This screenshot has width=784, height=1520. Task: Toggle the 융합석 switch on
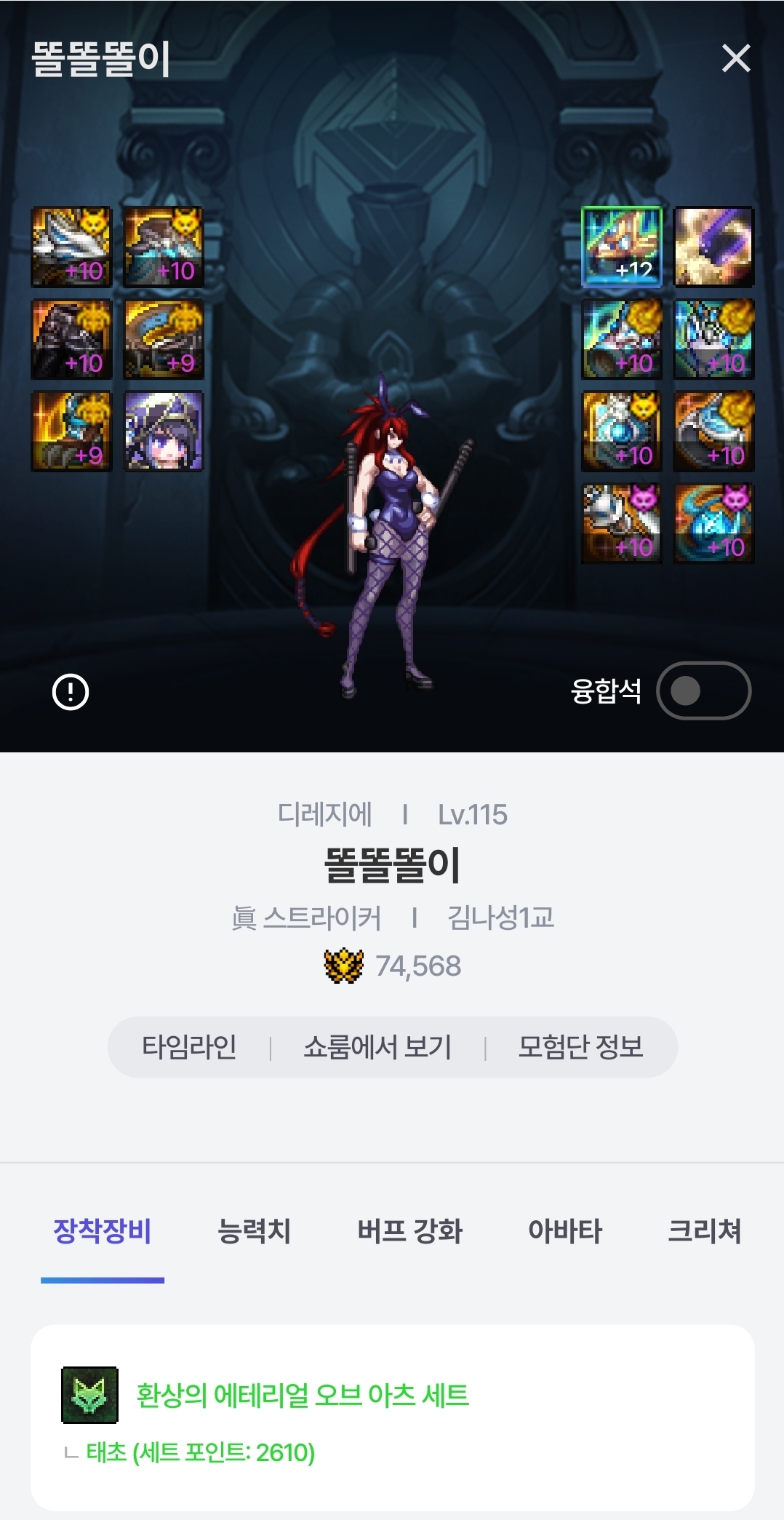[x=703, y=691]
